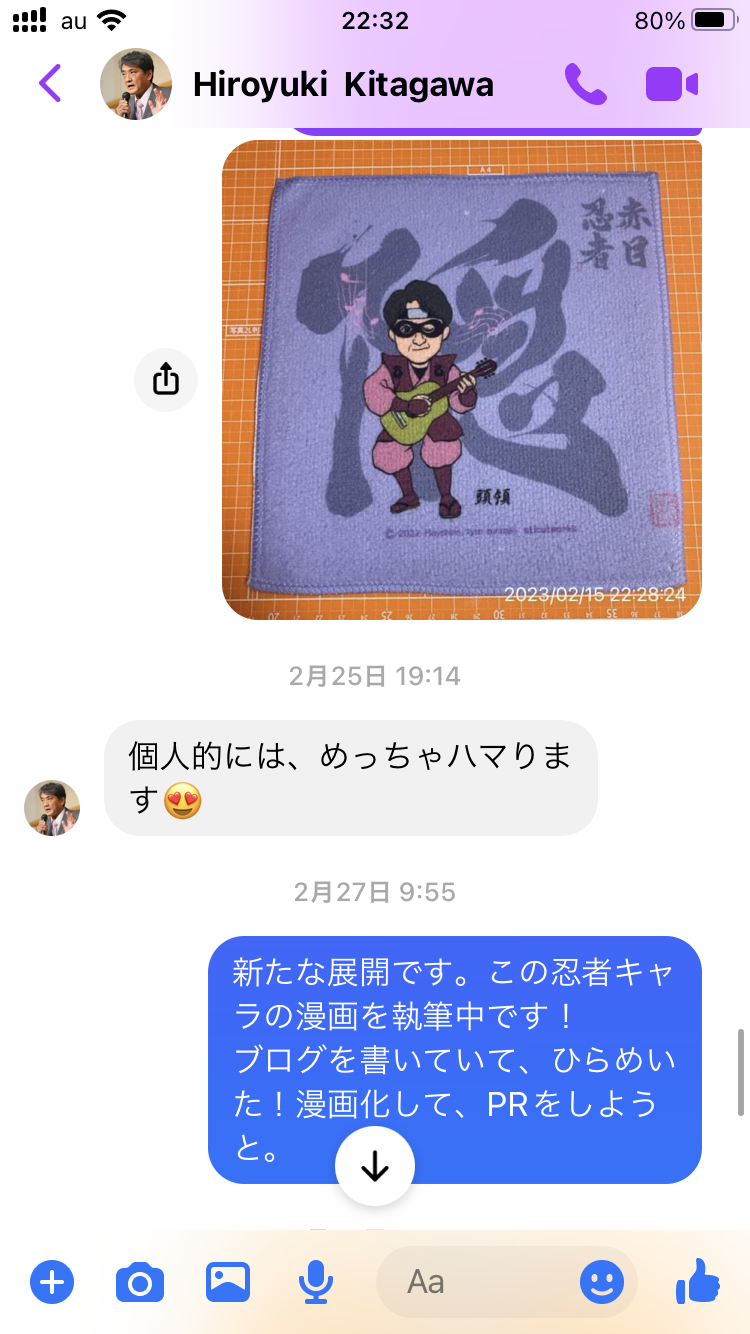Choose a picture from the gallery
The width and height of the screenshot is (750, 1334).
(x=228, y=1281)
